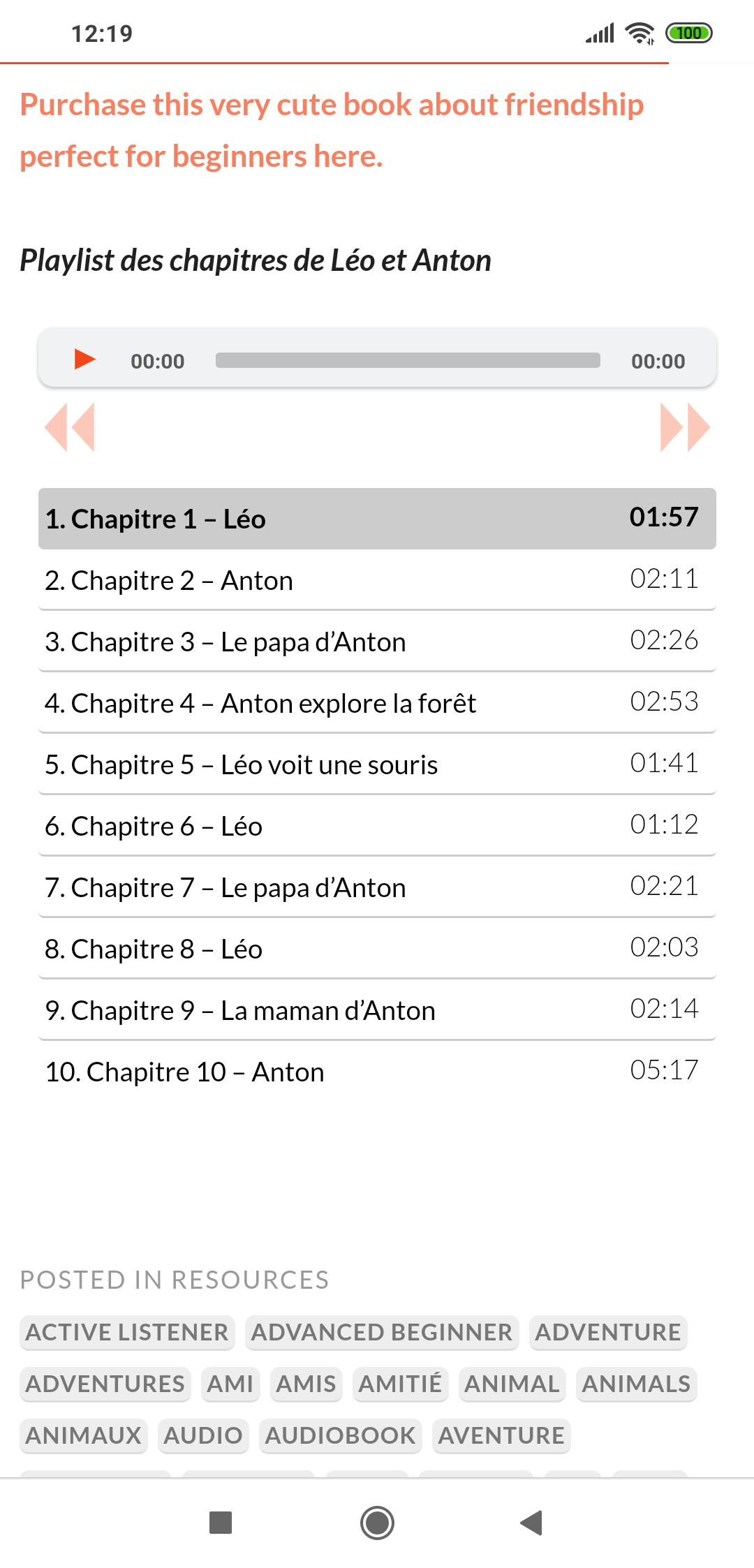View posts tagged AUDIOBOOK

(340, 1435)
